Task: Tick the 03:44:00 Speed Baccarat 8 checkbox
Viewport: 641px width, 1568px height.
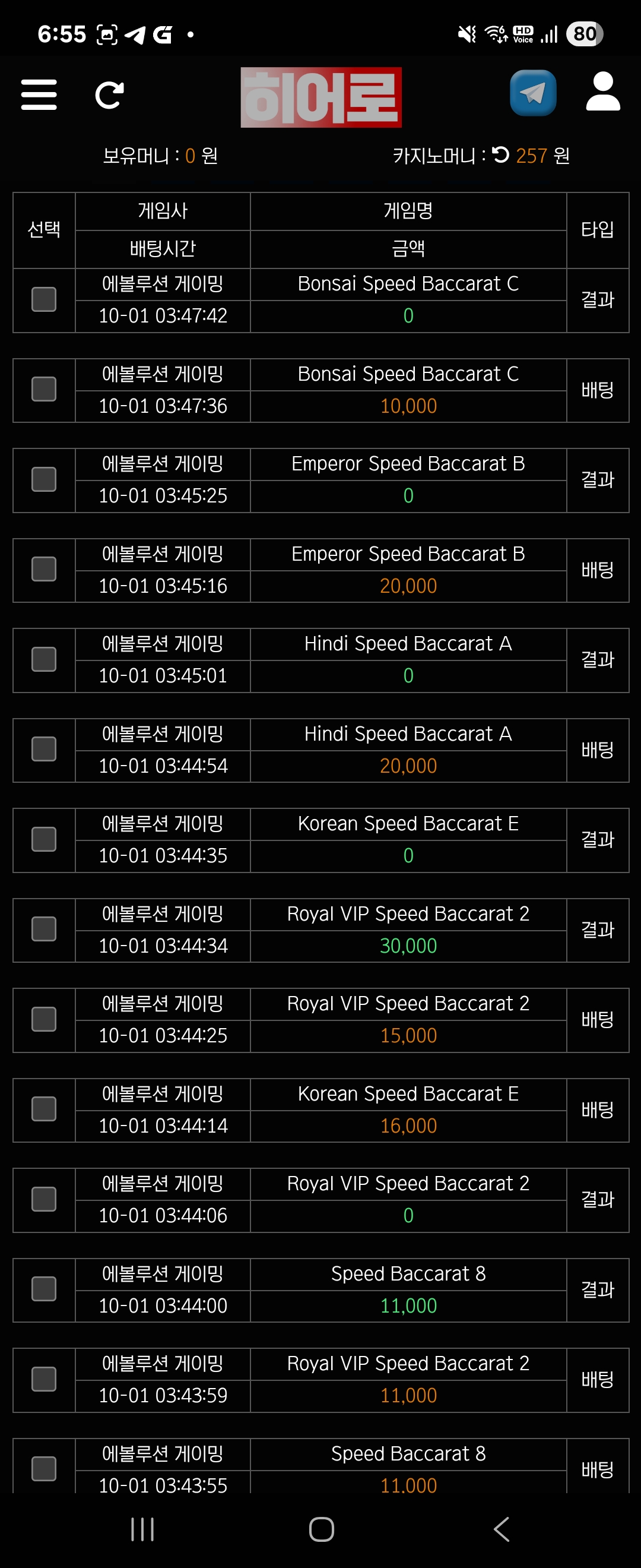Action: click(44, 1289)
